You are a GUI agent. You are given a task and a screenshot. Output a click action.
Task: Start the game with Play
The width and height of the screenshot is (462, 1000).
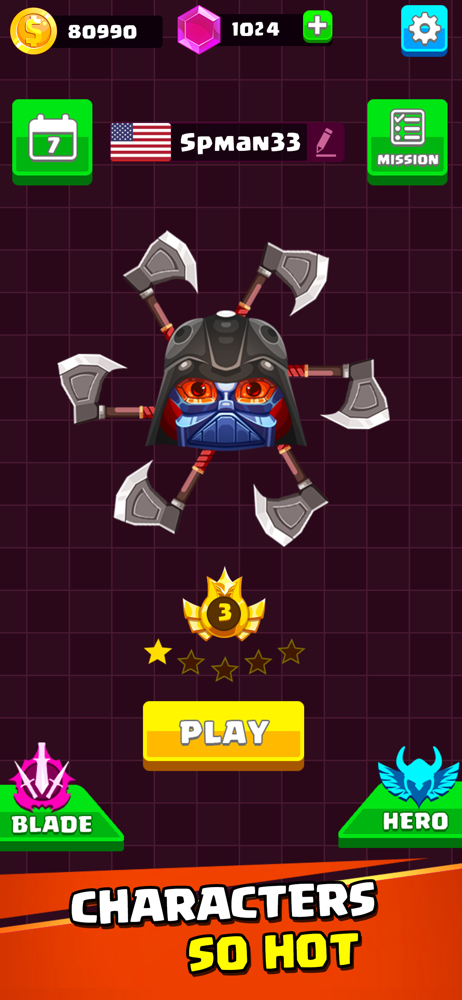[223, 735]
